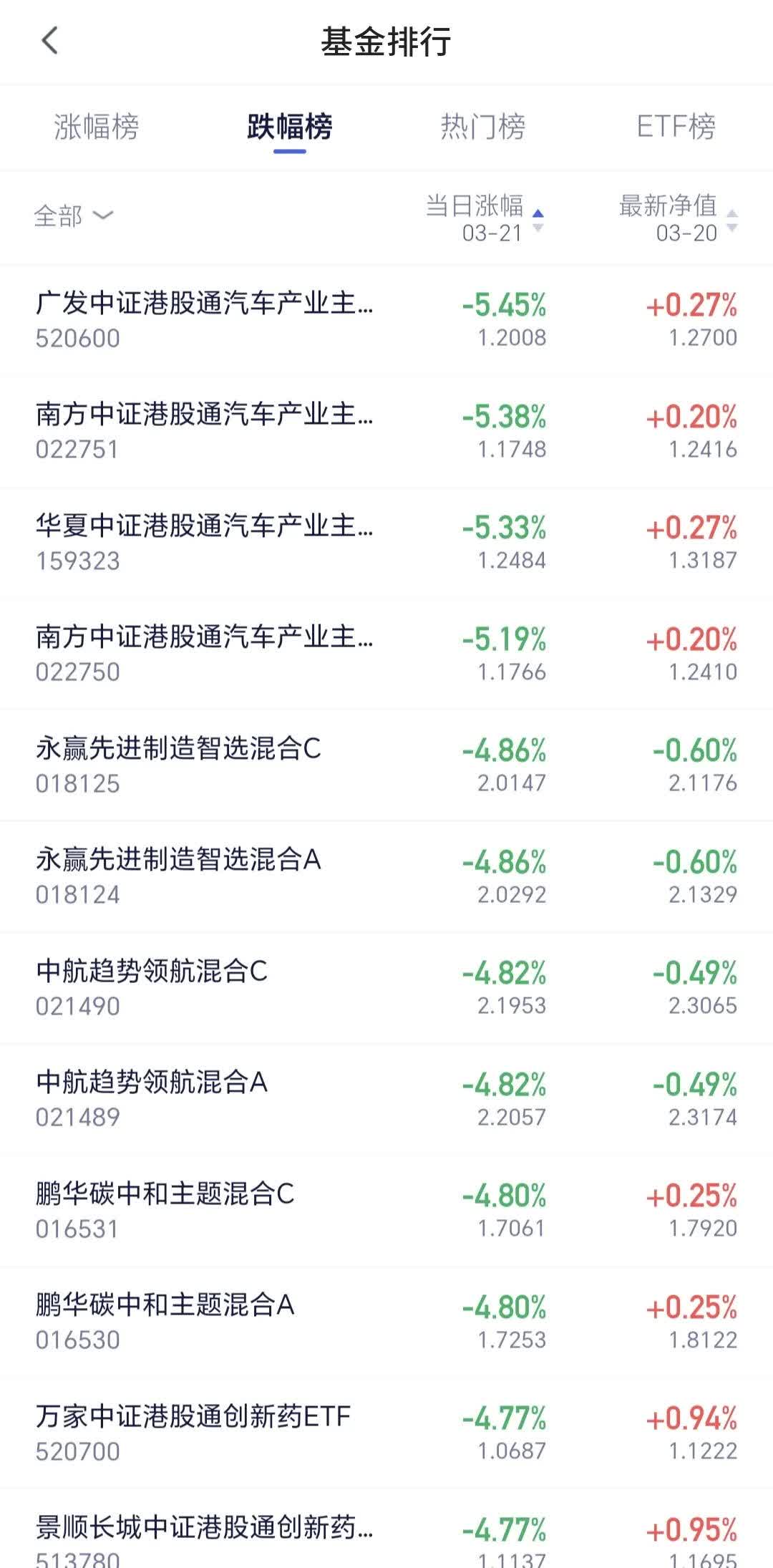Image resolution: width=773 pixels, height=1568 pixels.
Task: Click the ascending sort arrow on 最新净值
Action: (x=731, y=213)
